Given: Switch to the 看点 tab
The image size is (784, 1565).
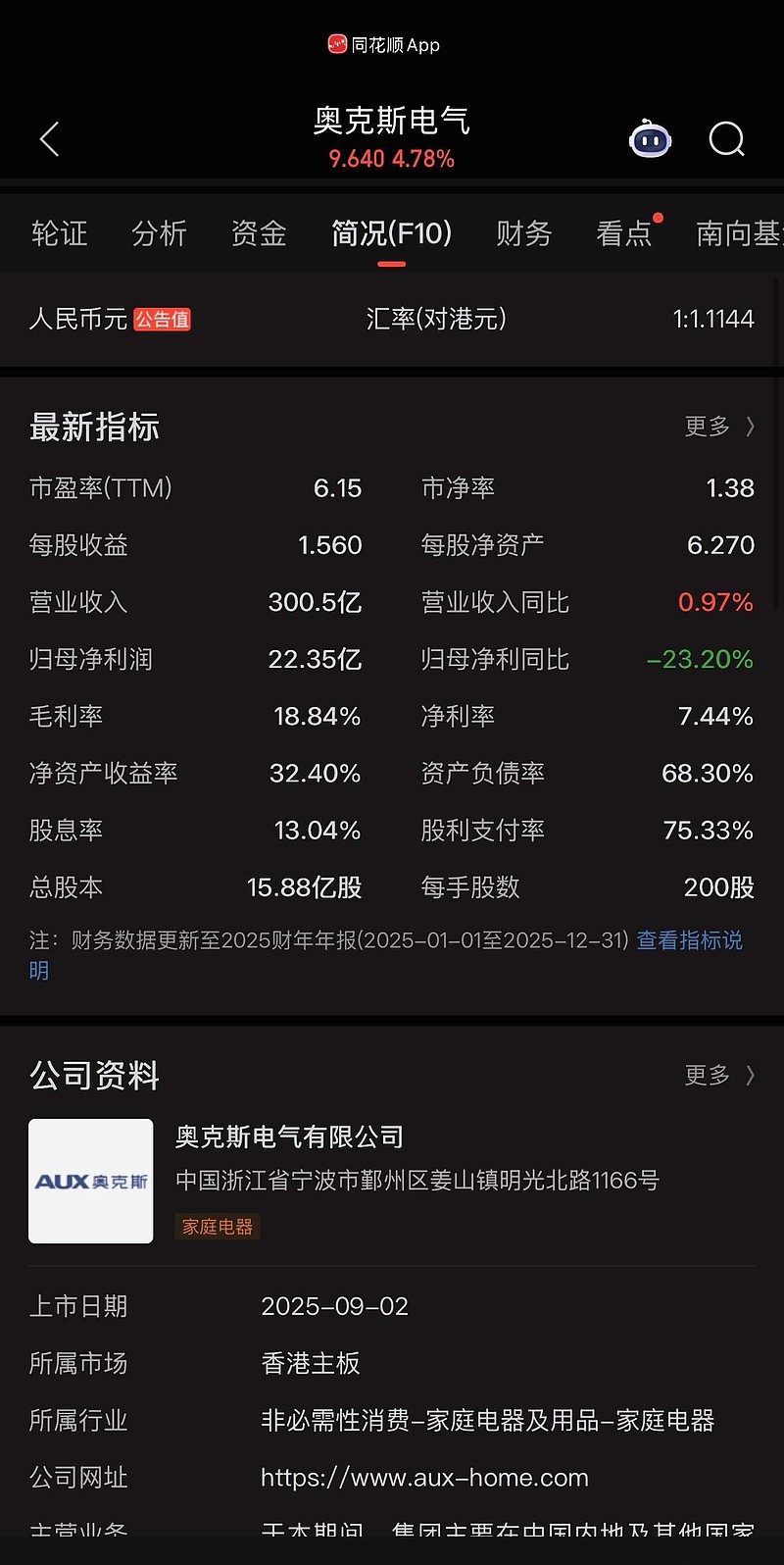Looking at the screenshot, I should coord(624,233).
